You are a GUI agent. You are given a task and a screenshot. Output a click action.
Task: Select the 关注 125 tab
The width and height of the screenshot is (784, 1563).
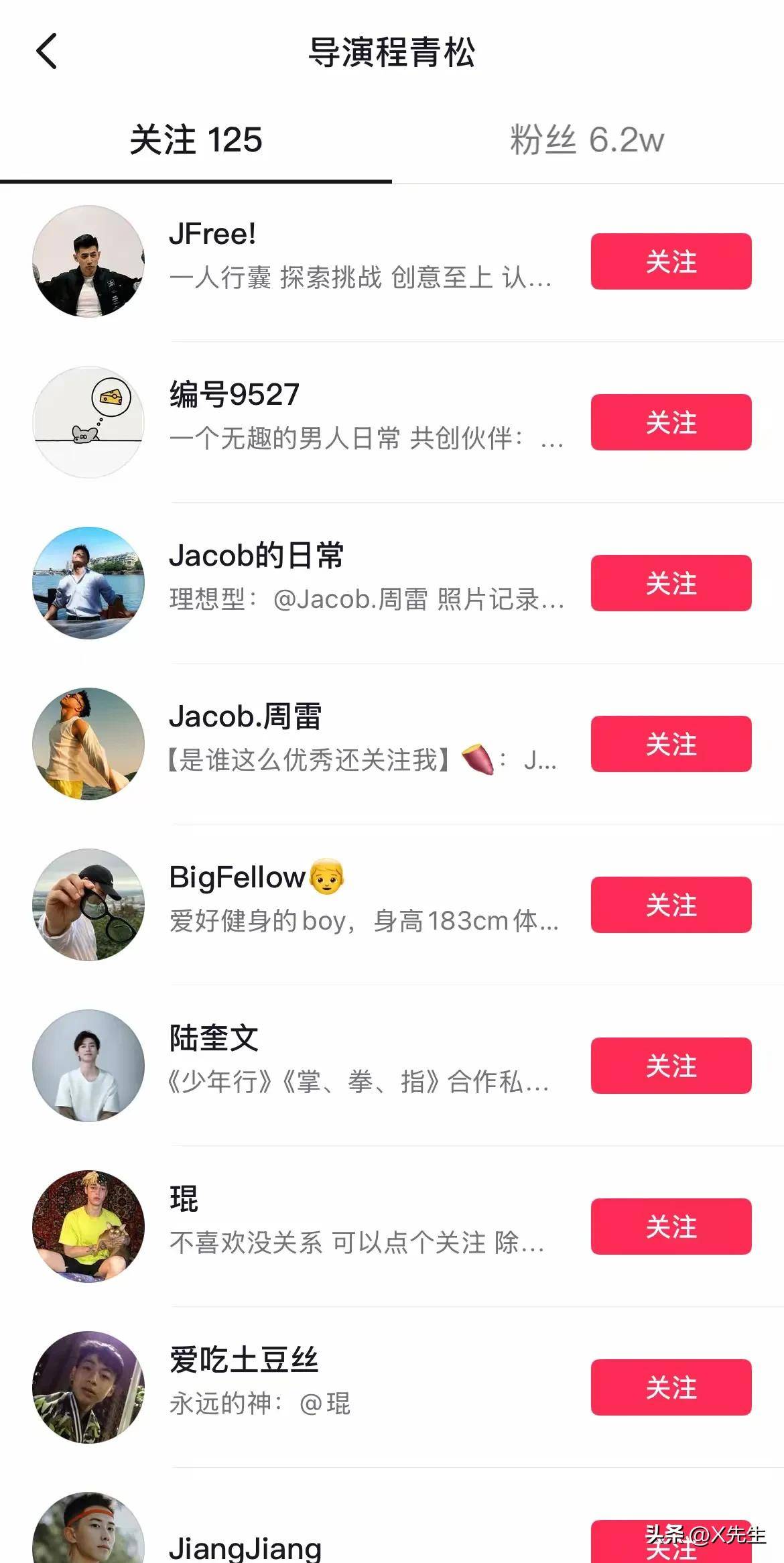tap(196, 141)
